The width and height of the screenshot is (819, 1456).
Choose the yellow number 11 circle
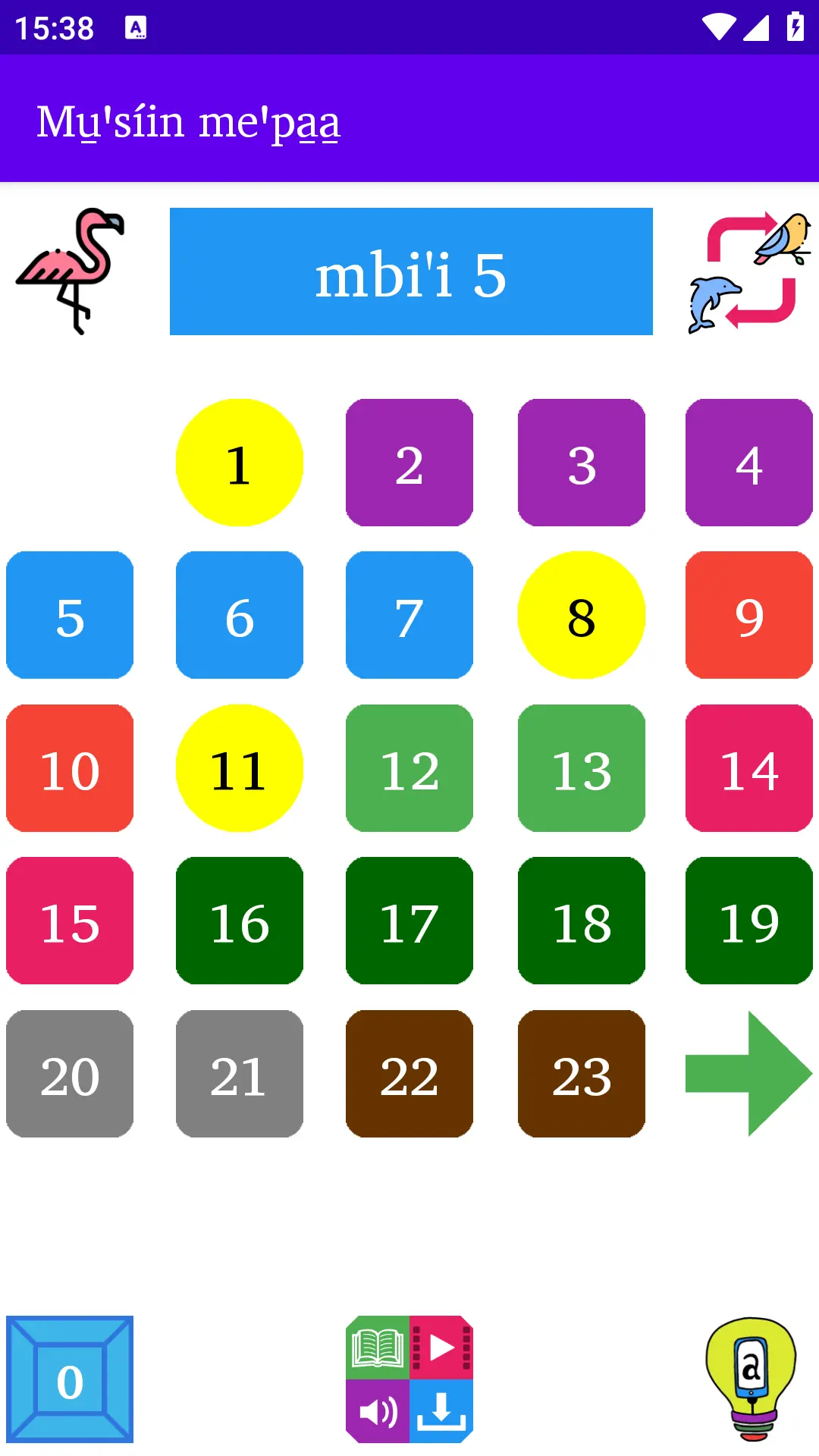[240, 768]
